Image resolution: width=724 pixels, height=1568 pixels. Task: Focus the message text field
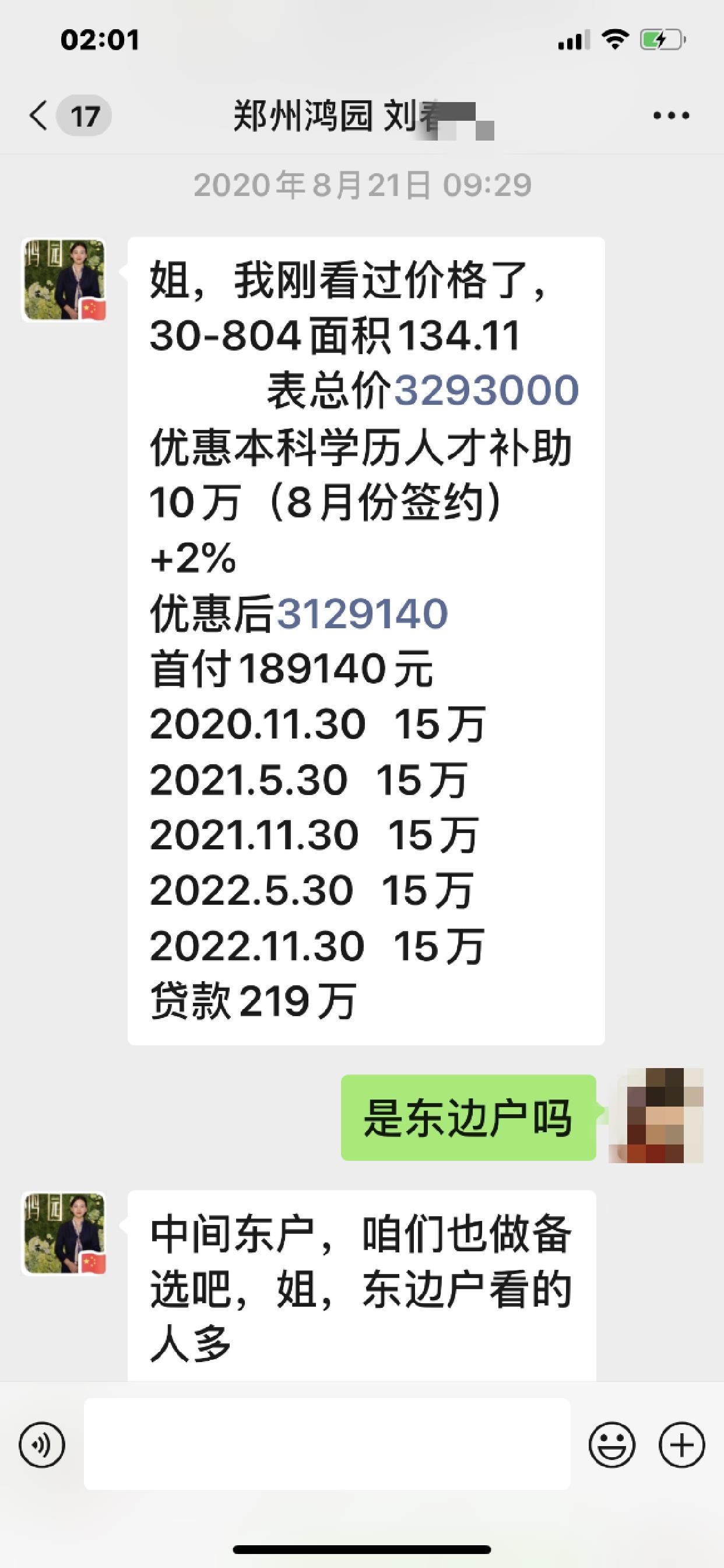coord(326,1444)
